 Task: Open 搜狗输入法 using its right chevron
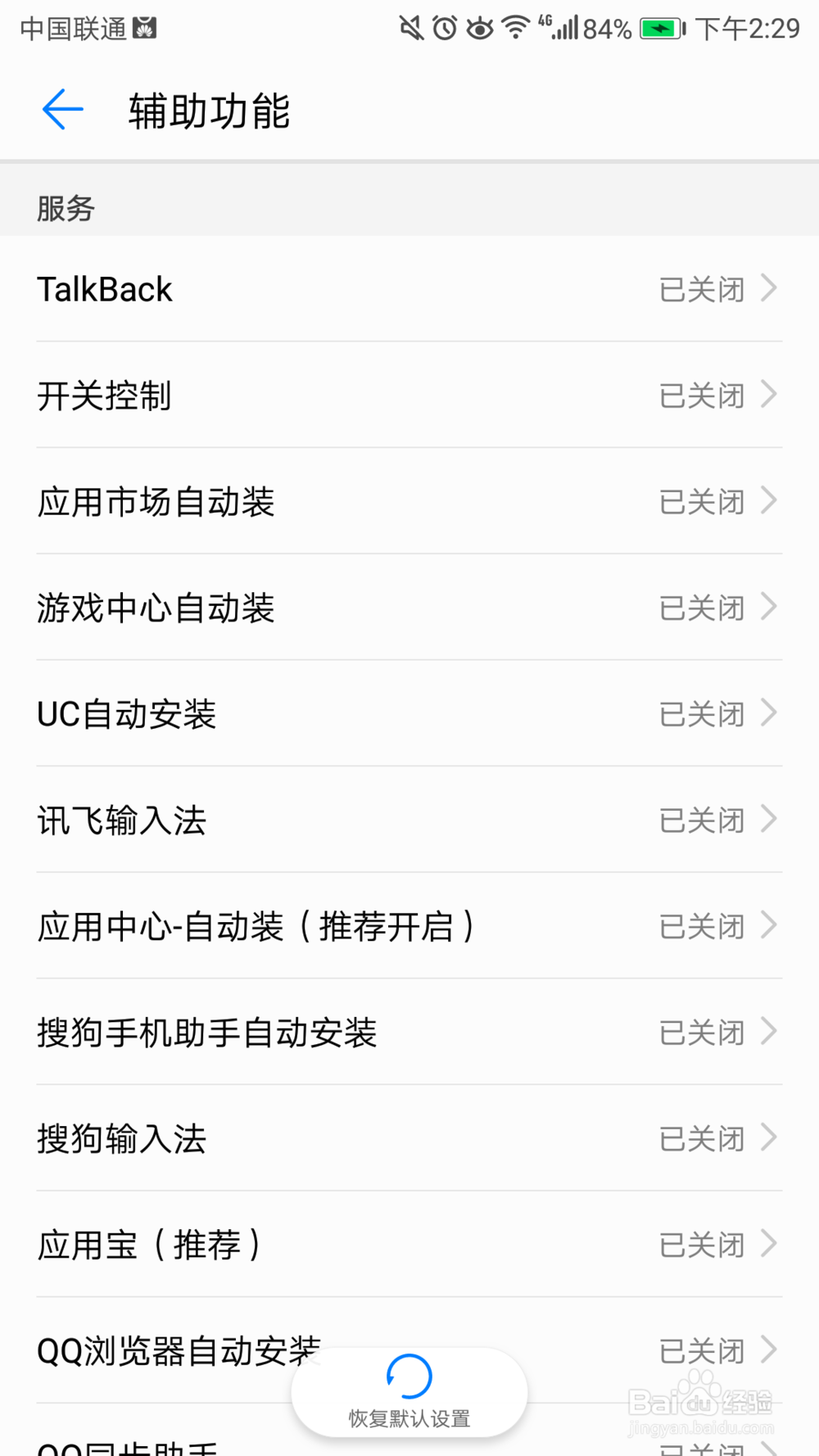click(771, 1137)
